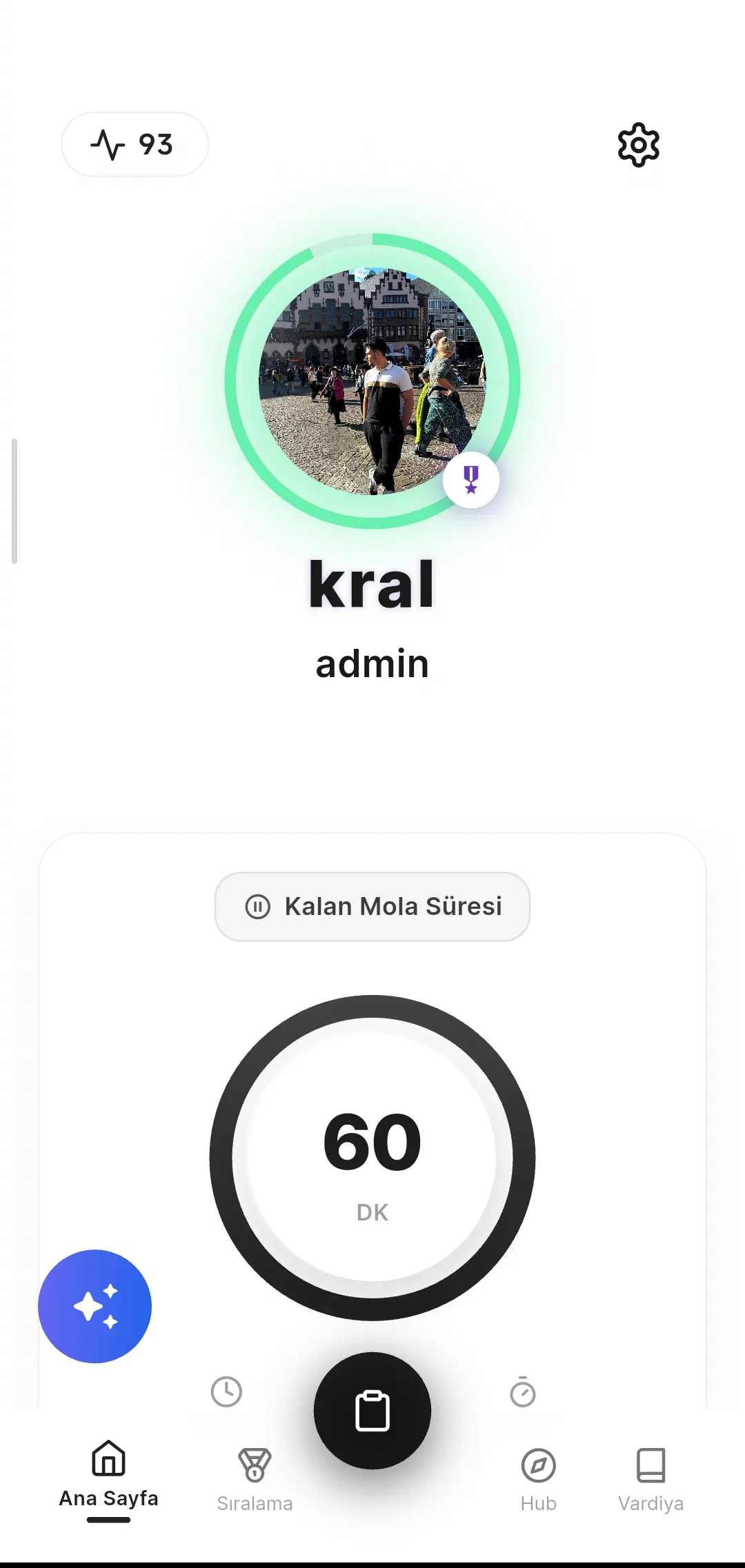Tap the activity score chip showing 93
Viewport: 745px width, 1568px height.
135,144
